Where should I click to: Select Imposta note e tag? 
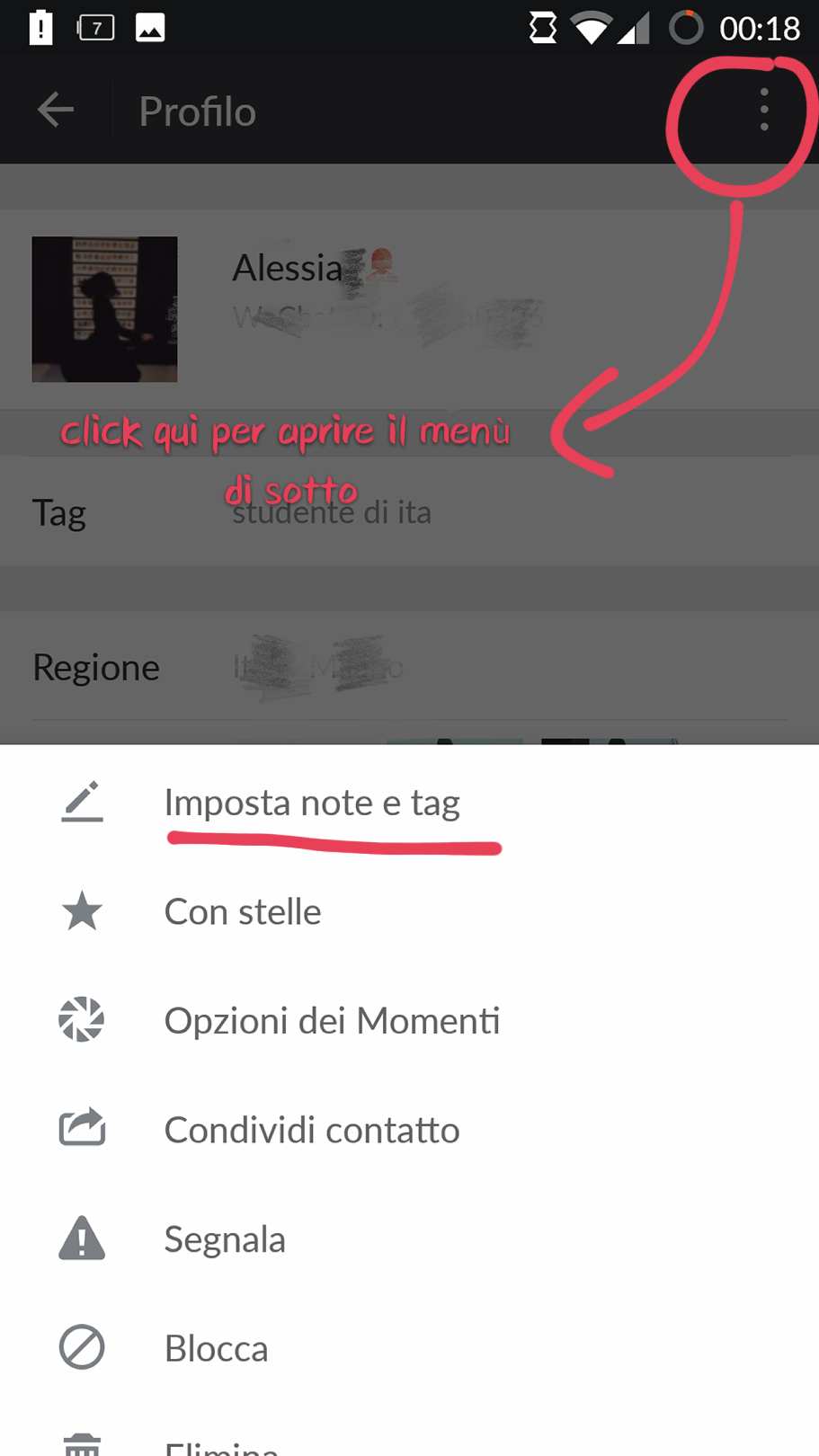(x=311, y=803)
